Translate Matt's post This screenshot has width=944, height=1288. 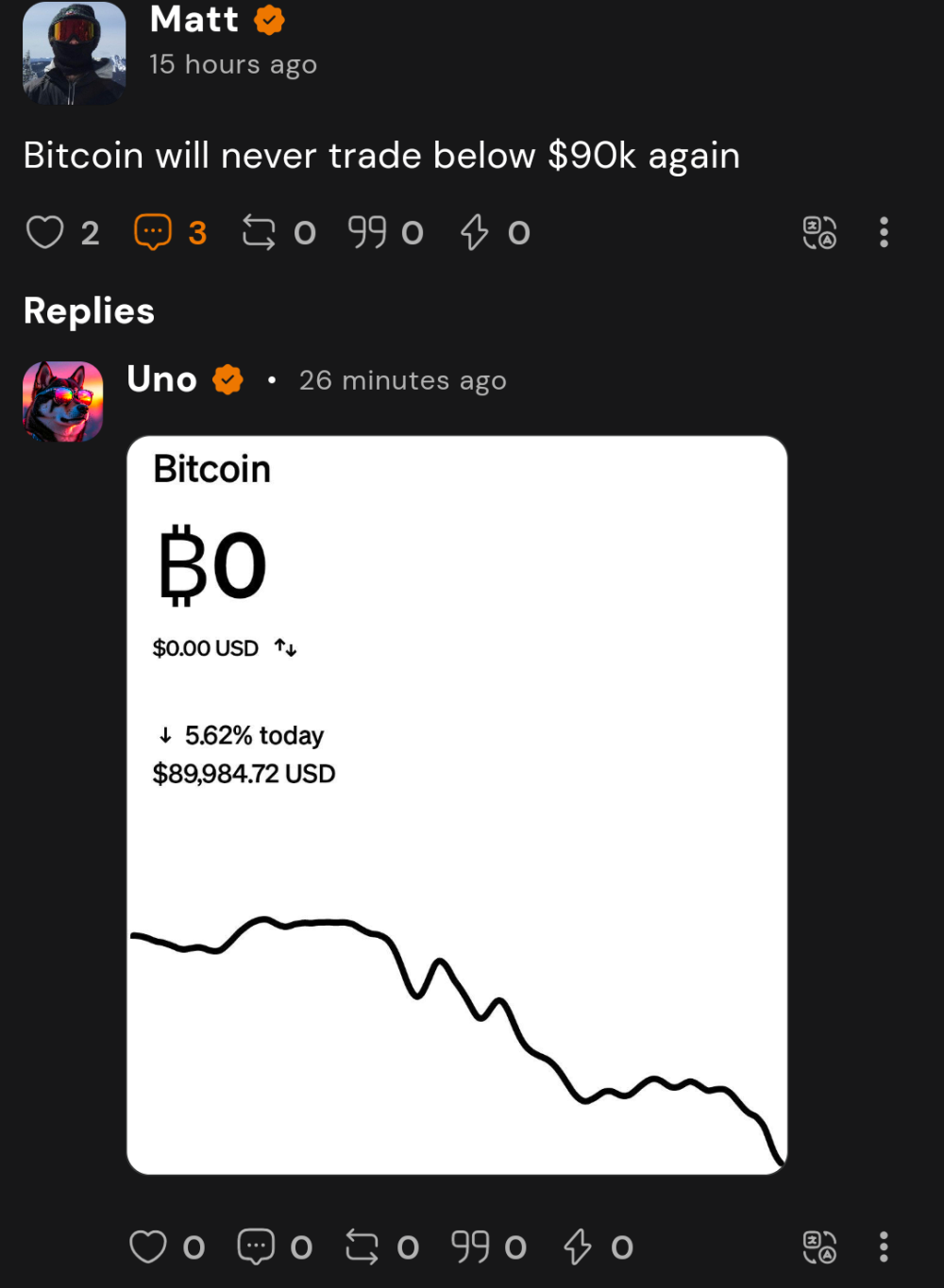[x=819, y=232]
